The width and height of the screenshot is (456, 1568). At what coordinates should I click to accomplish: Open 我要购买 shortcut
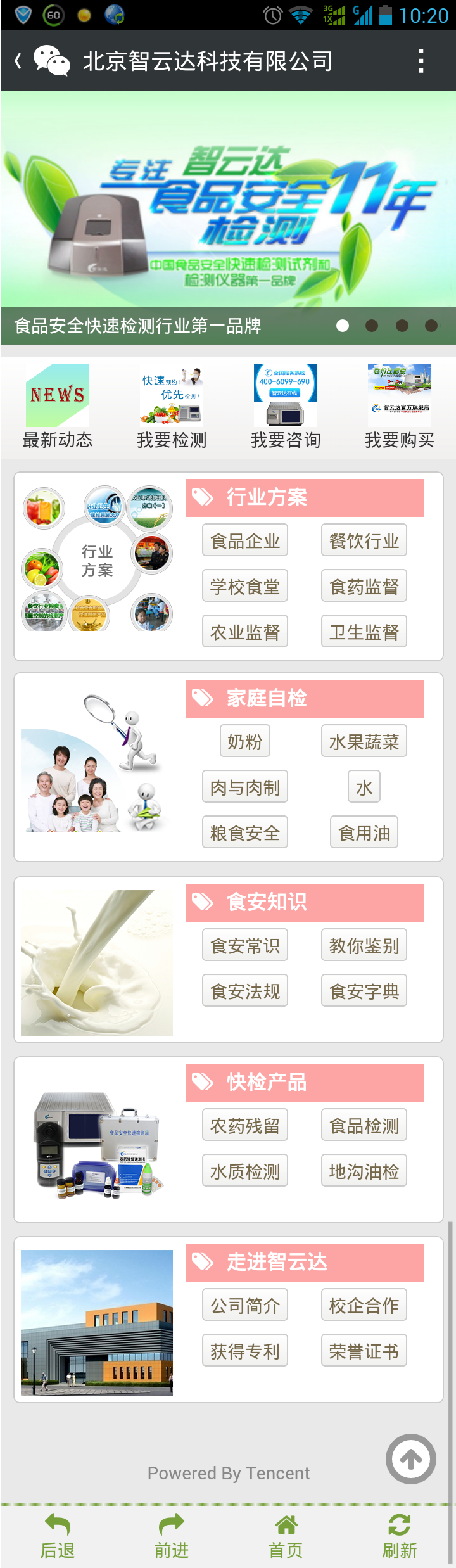(x=400, y=407)
